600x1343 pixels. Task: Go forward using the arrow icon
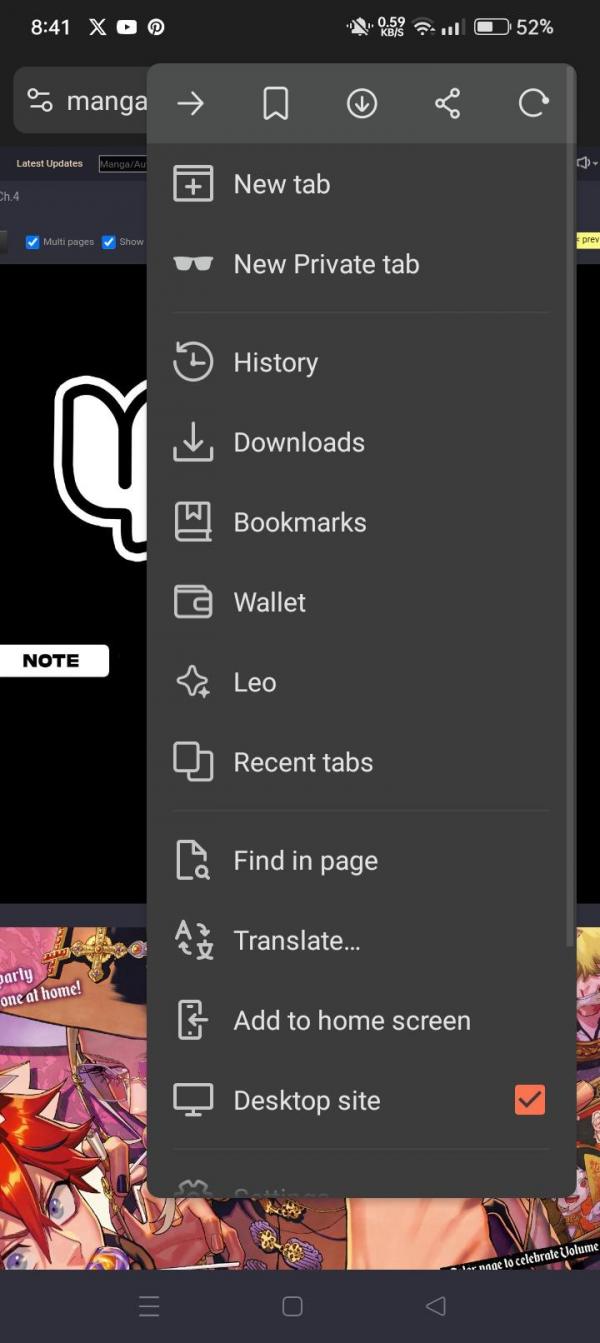(x=190, y=103)
